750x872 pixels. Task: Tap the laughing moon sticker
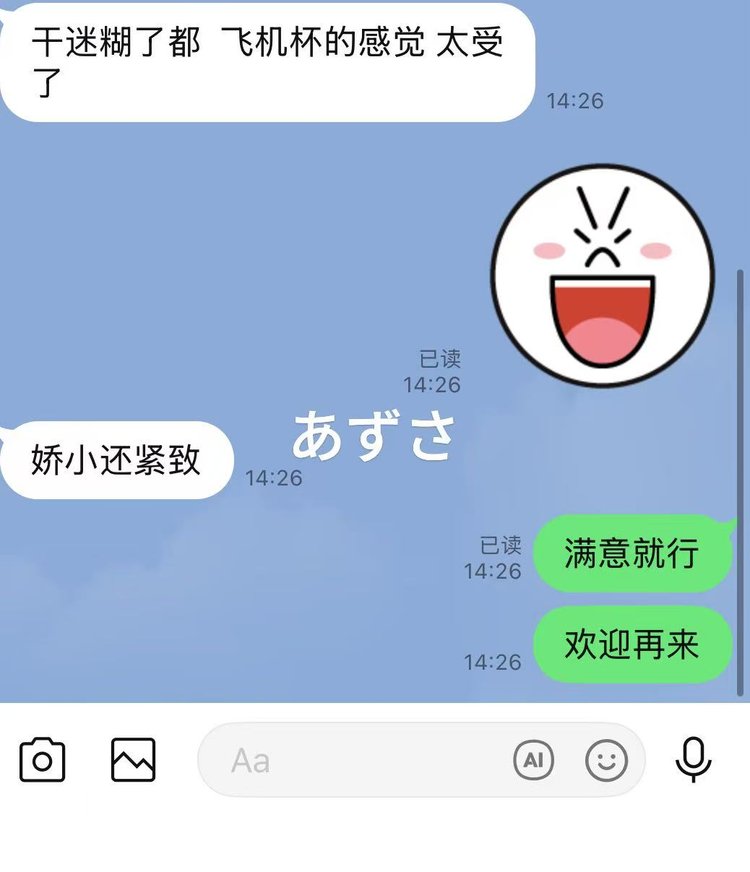pyautogui.click(x=602, y=277)
